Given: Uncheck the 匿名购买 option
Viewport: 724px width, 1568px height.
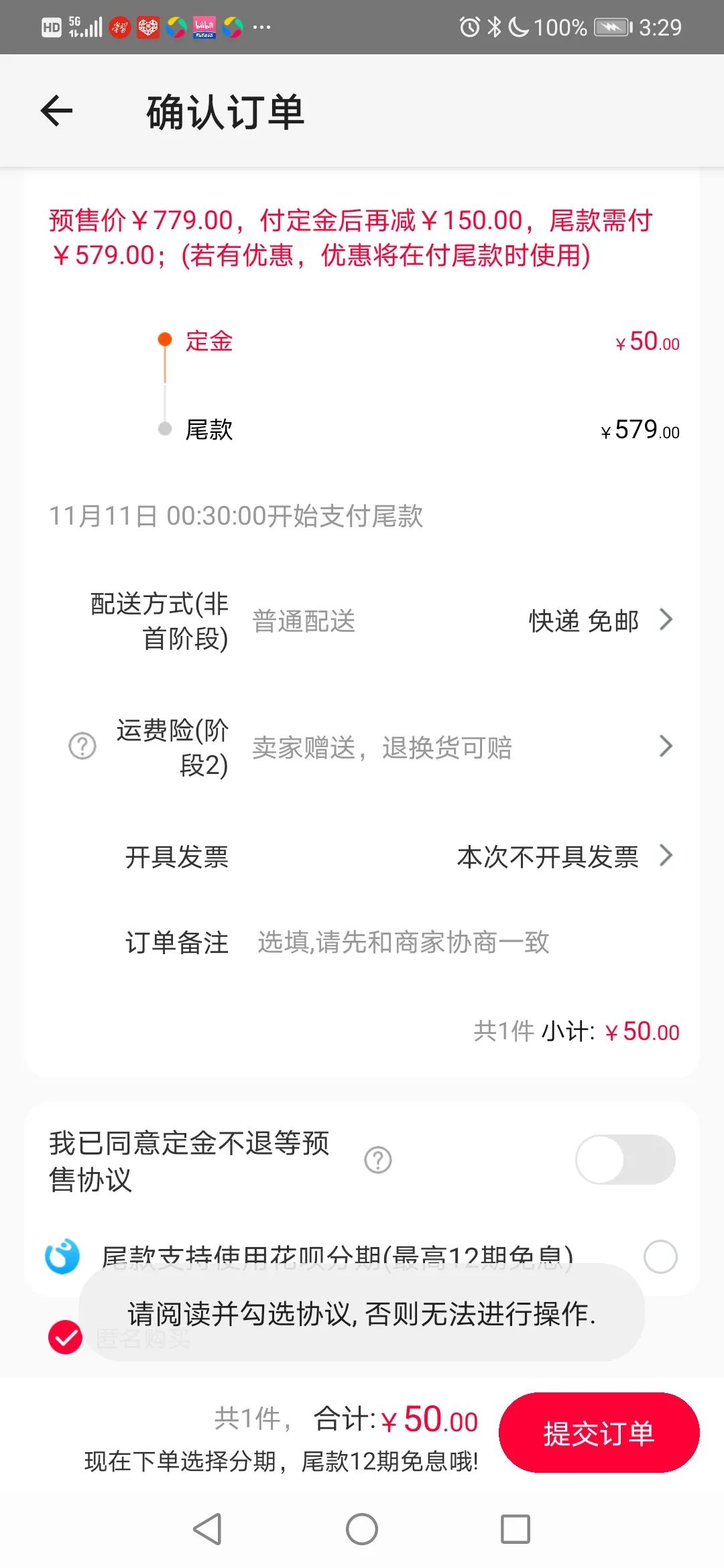Looking at the screenshot, I should pyautogui.click(x=65, y=1337).
